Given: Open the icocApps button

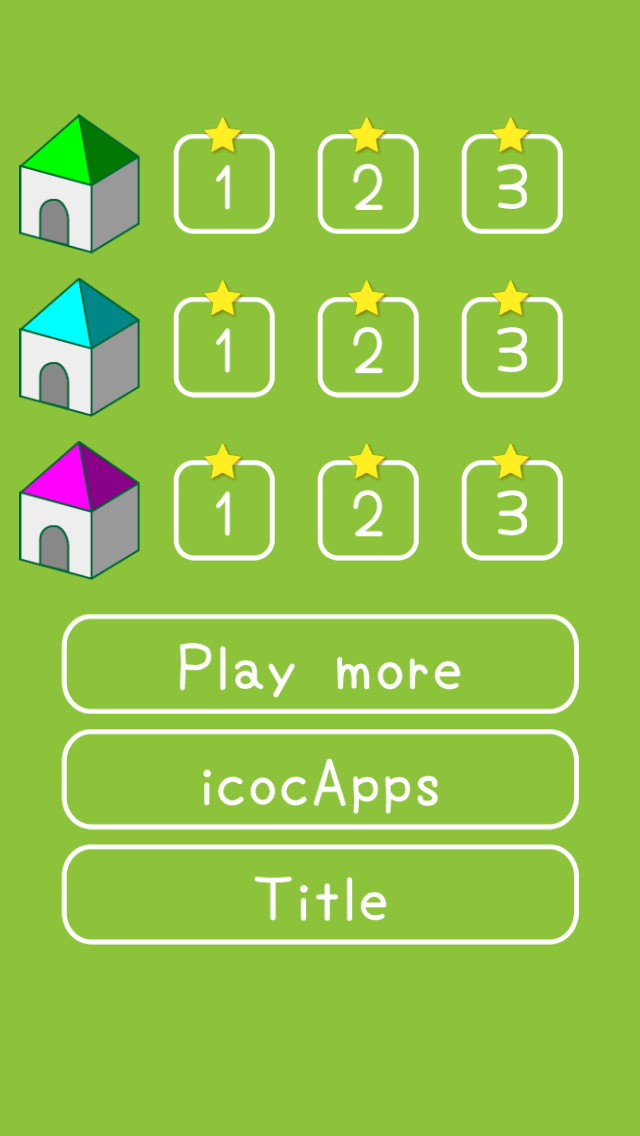Looking at the screenshot, I should click(x=320, y=779).
